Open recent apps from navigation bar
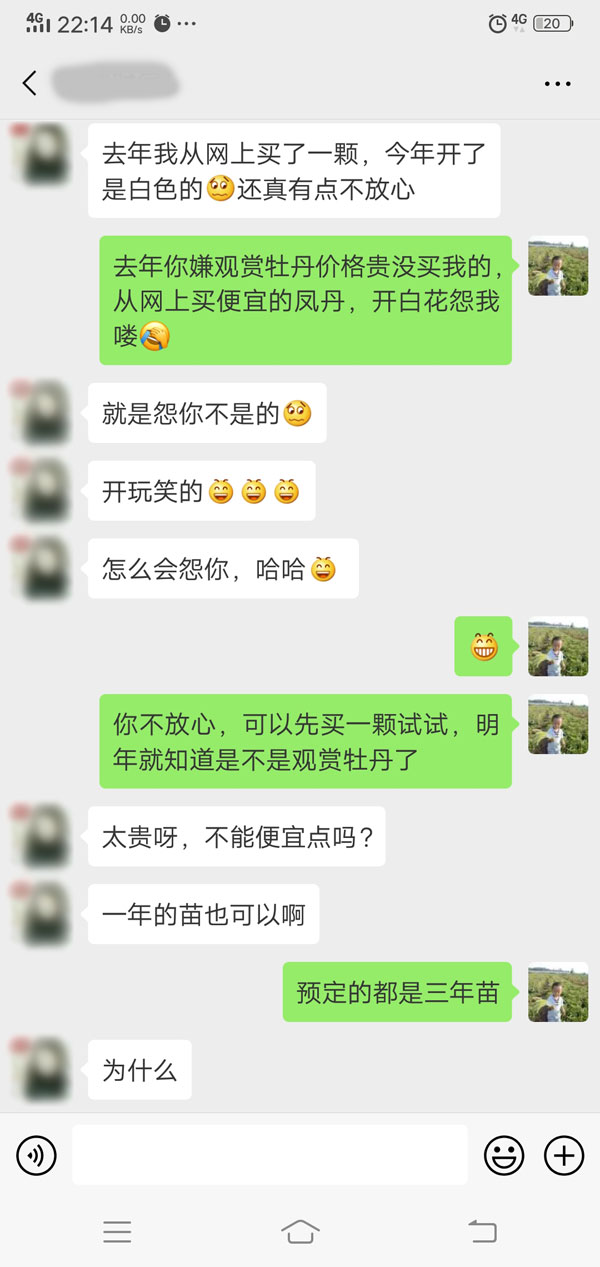Screen dimensions: 600x1267 tap(117, 1232)
